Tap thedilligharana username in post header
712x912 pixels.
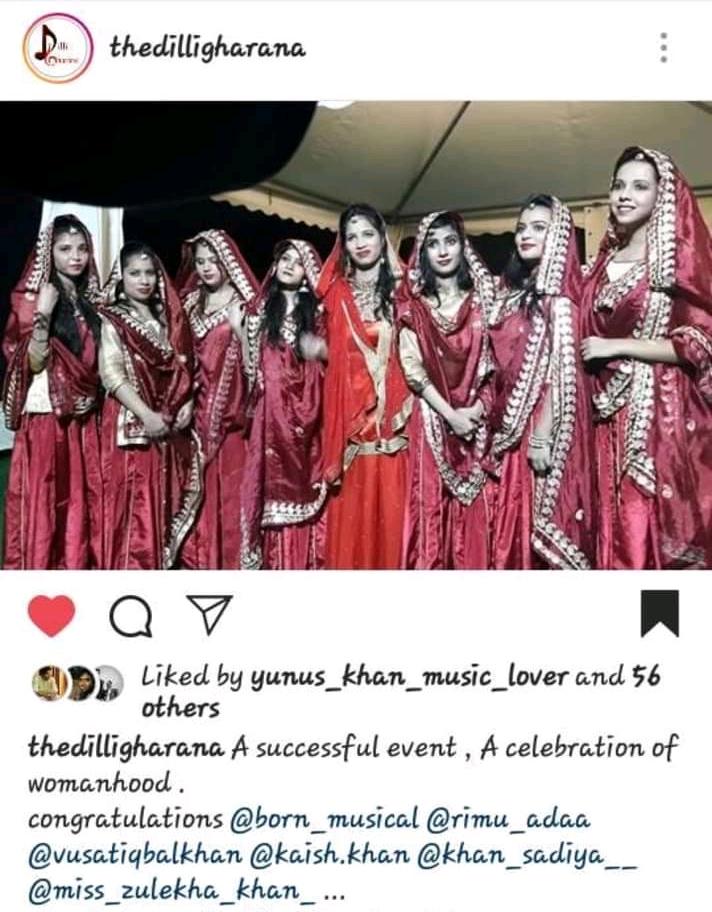coord(207,47)
